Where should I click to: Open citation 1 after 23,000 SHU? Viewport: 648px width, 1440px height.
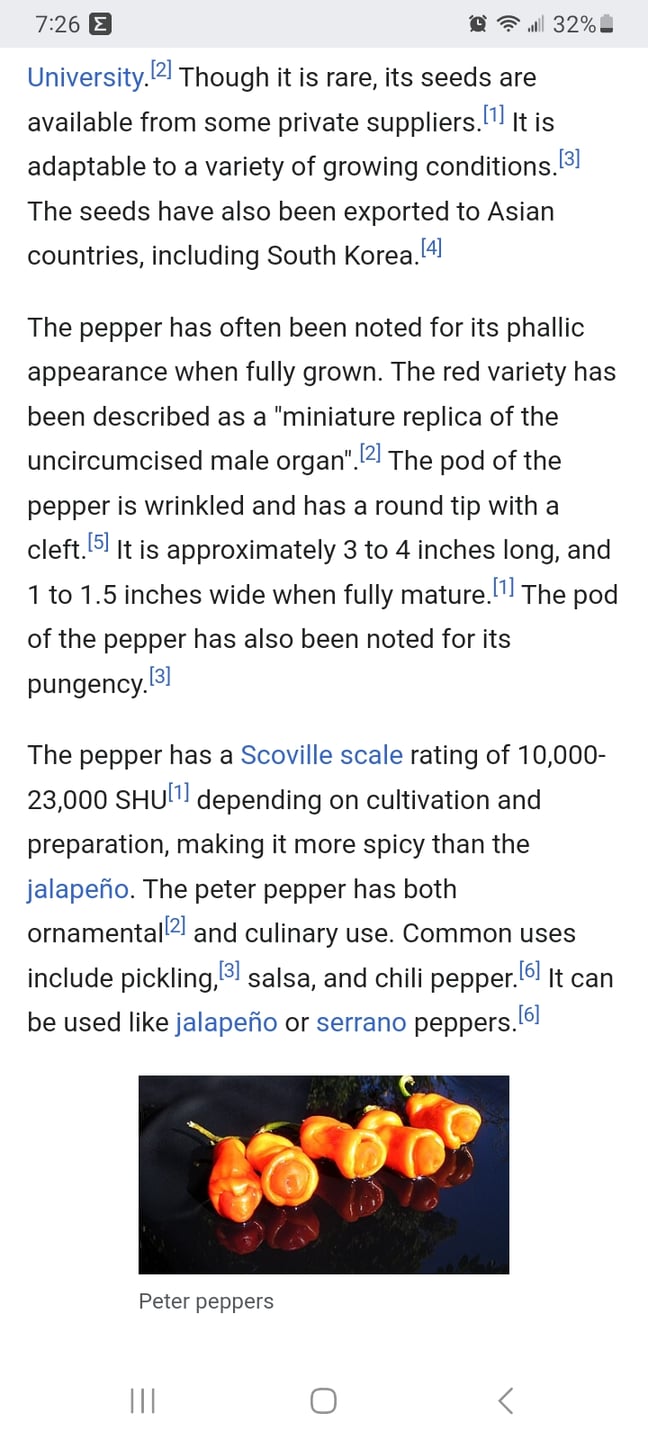coord(178,794)
